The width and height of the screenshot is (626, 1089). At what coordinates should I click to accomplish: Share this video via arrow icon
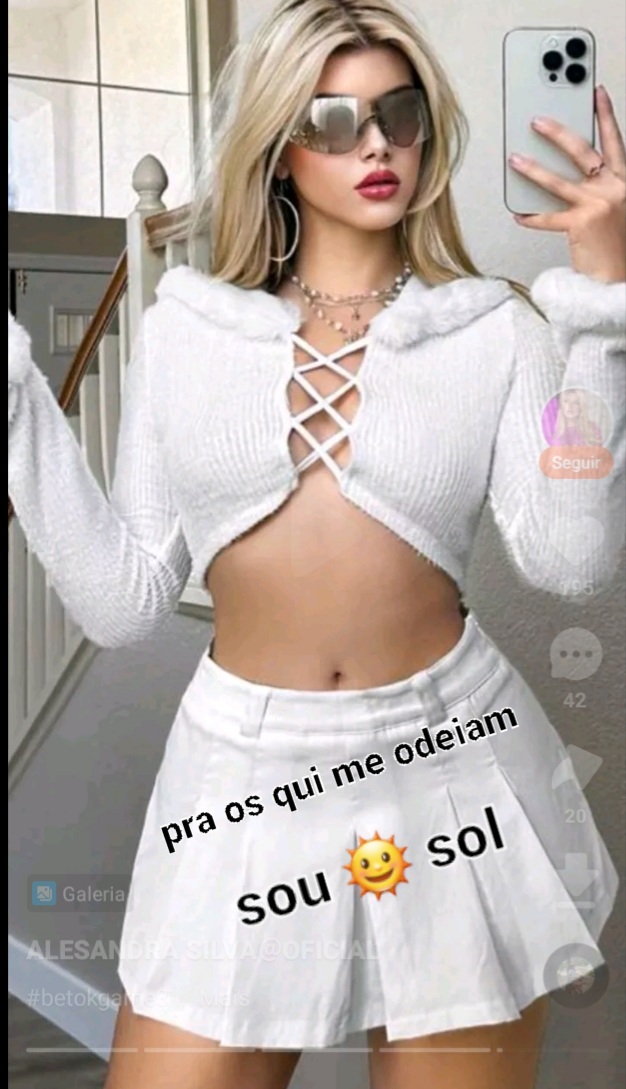[577, 770]
